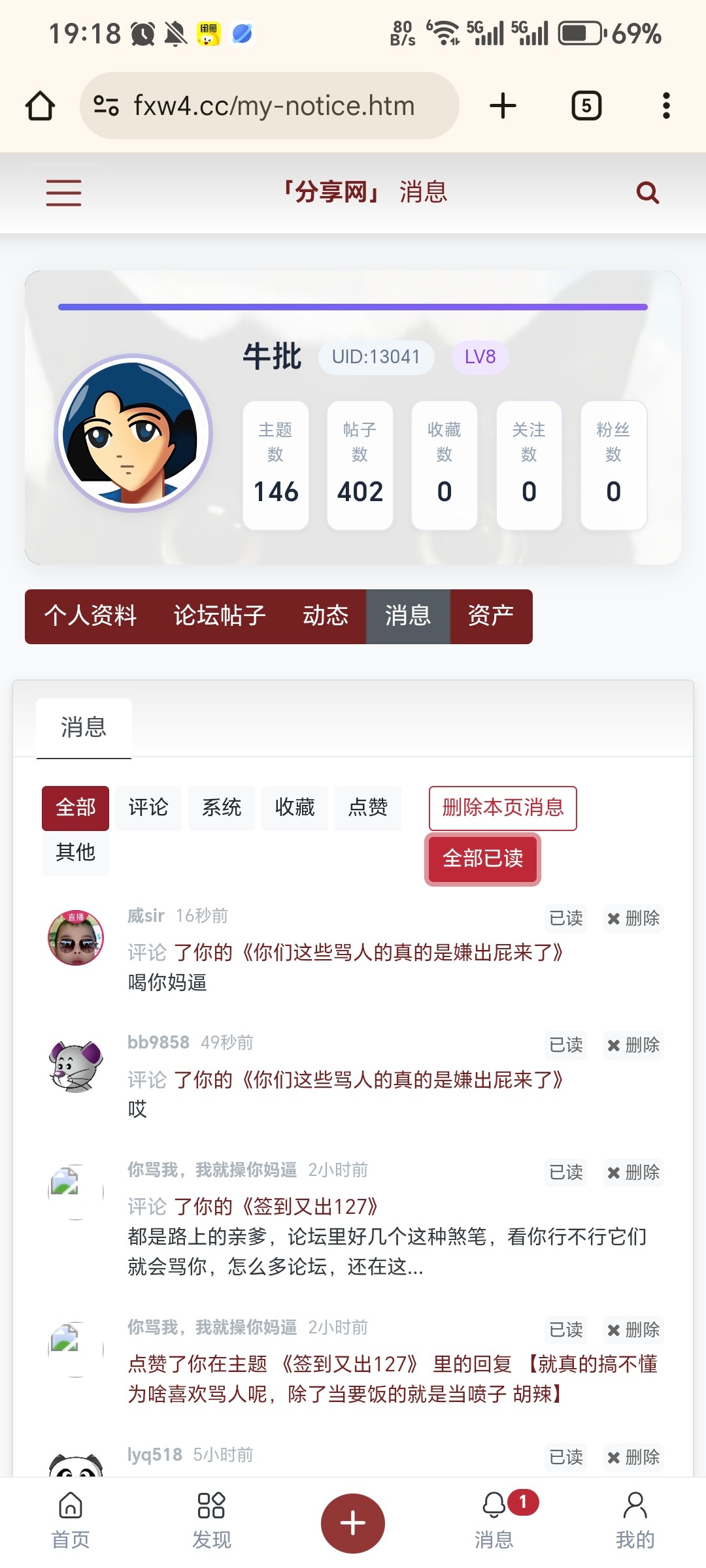The height and width of the screenshot is (1568, 706).
Task: Mark 威sir's comment as 已读
Action: click(x=565, y=919)
